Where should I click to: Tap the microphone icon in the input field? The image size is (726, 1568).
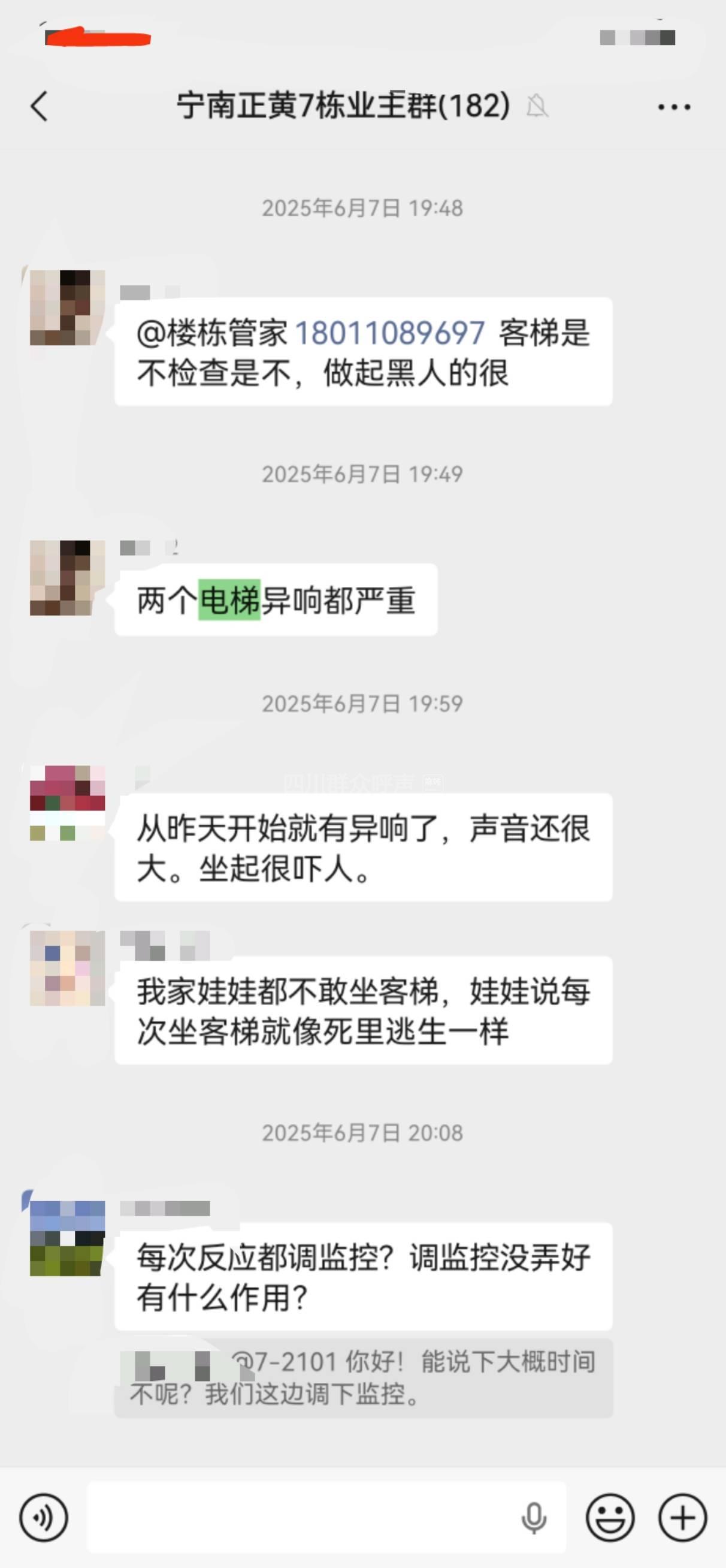click(x=534, y=1518)
